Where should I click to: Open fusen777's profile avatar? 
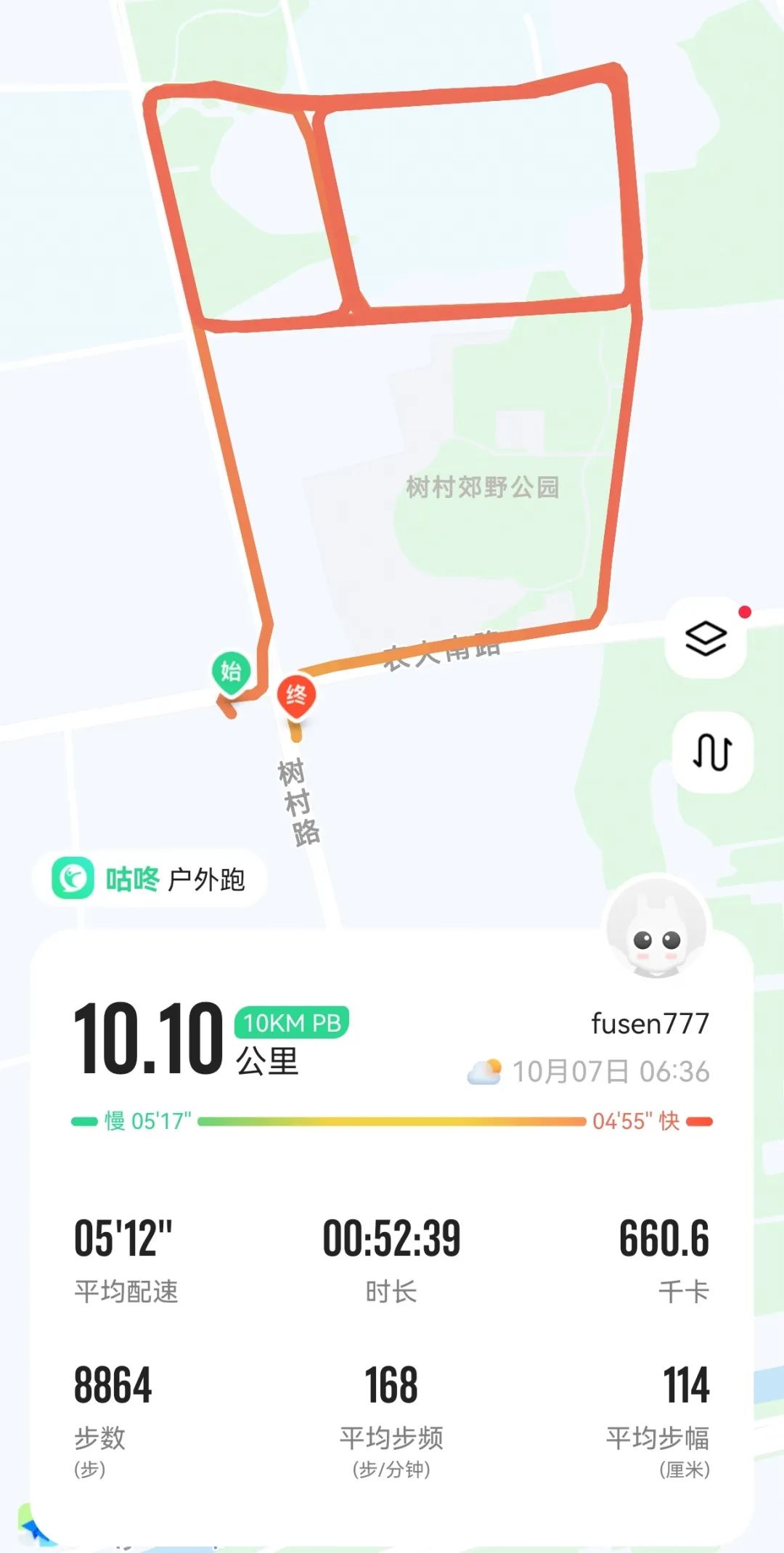pyautogui.click(x=657, y=927)
